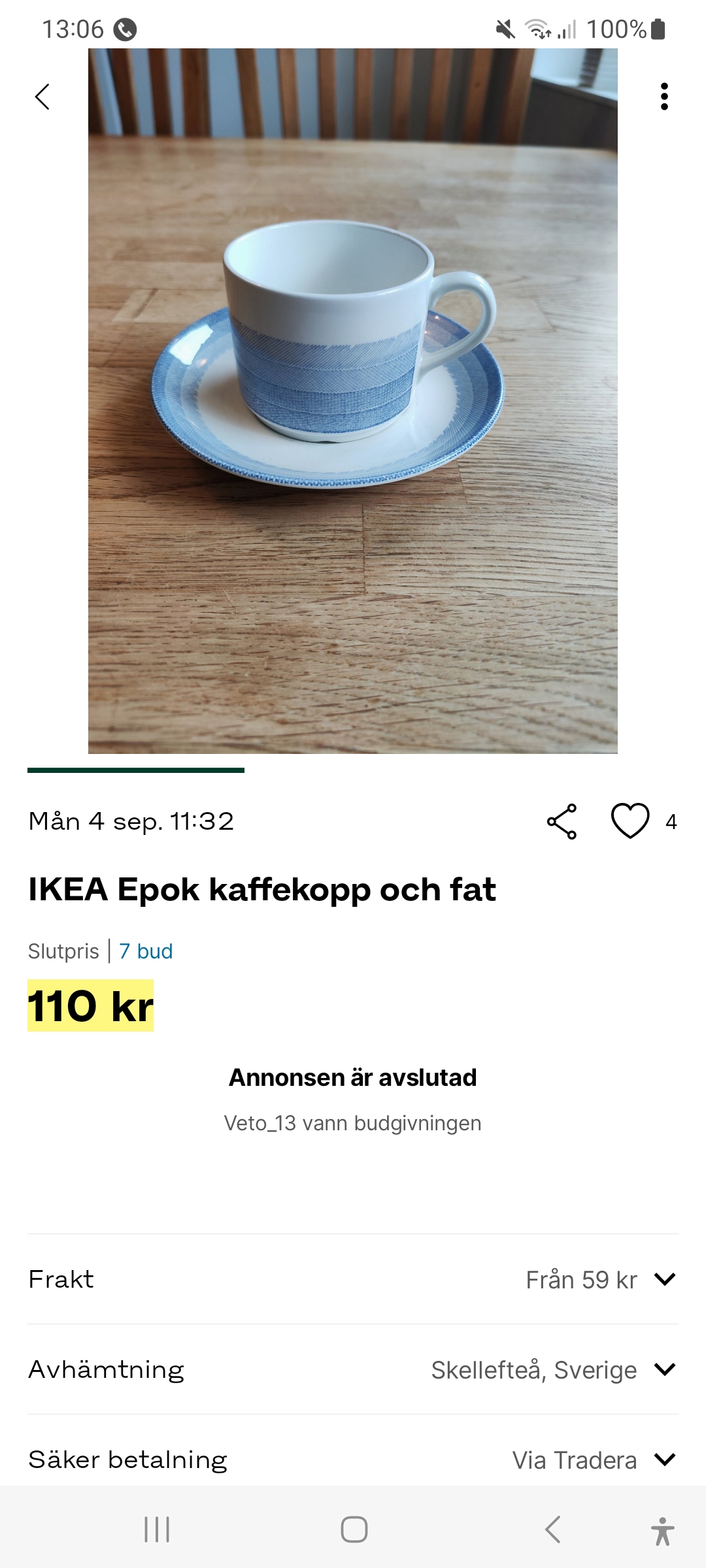
Task: Open the three-dot overflow menu
Action: (x=664, y=97)
